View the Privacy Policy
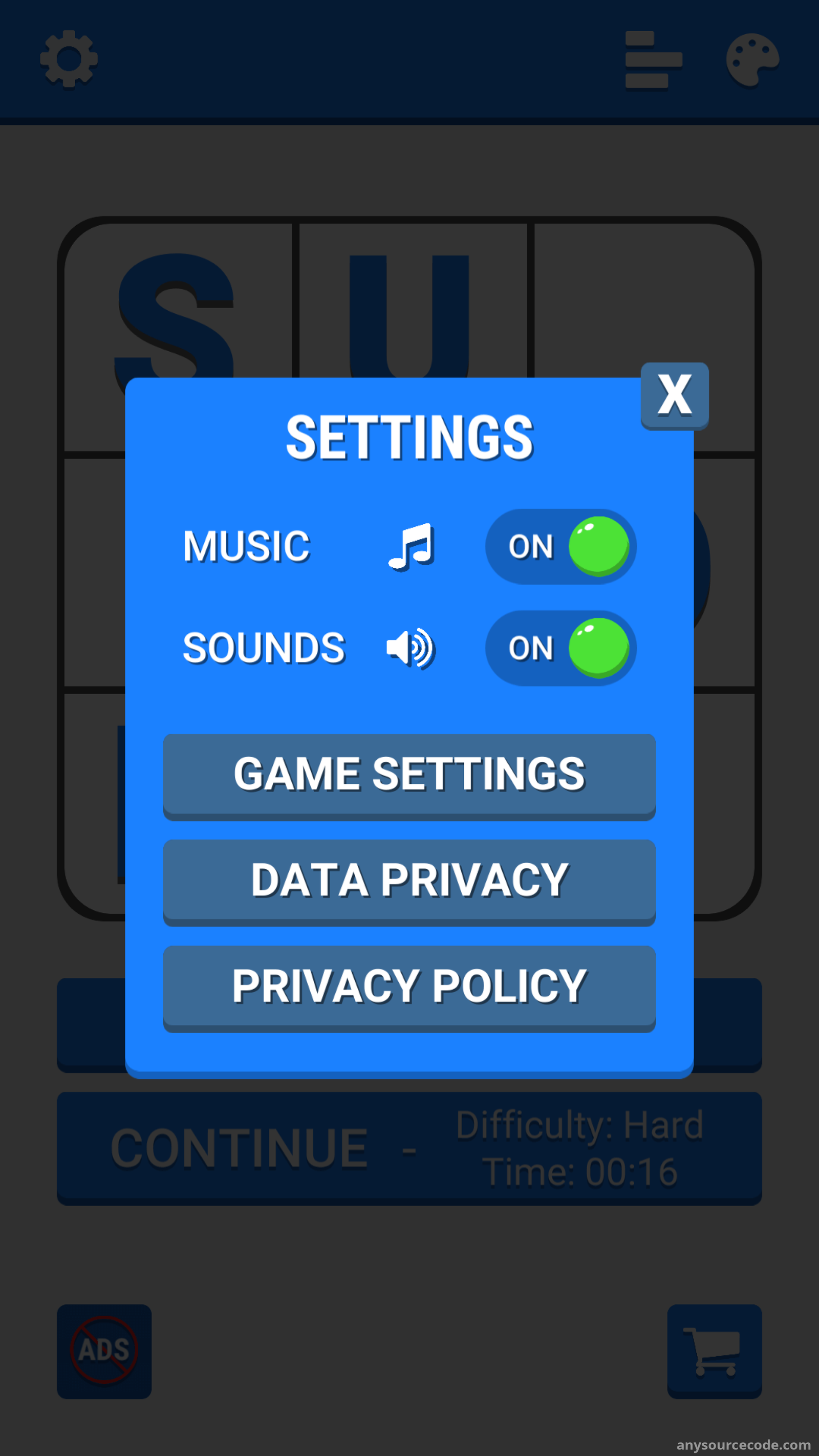 [x=409, y=989]
